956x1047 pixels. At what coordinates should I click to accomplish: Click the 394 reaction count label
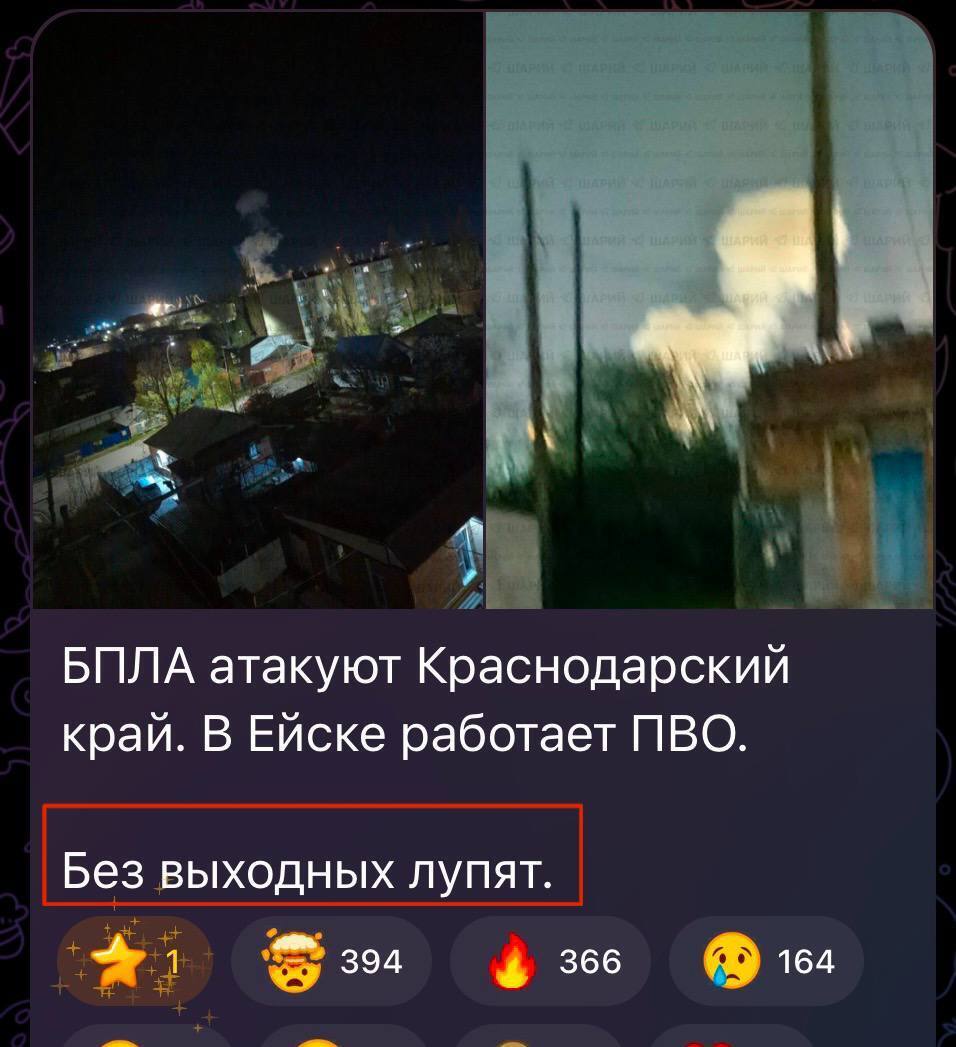click(x=370, y=960)
